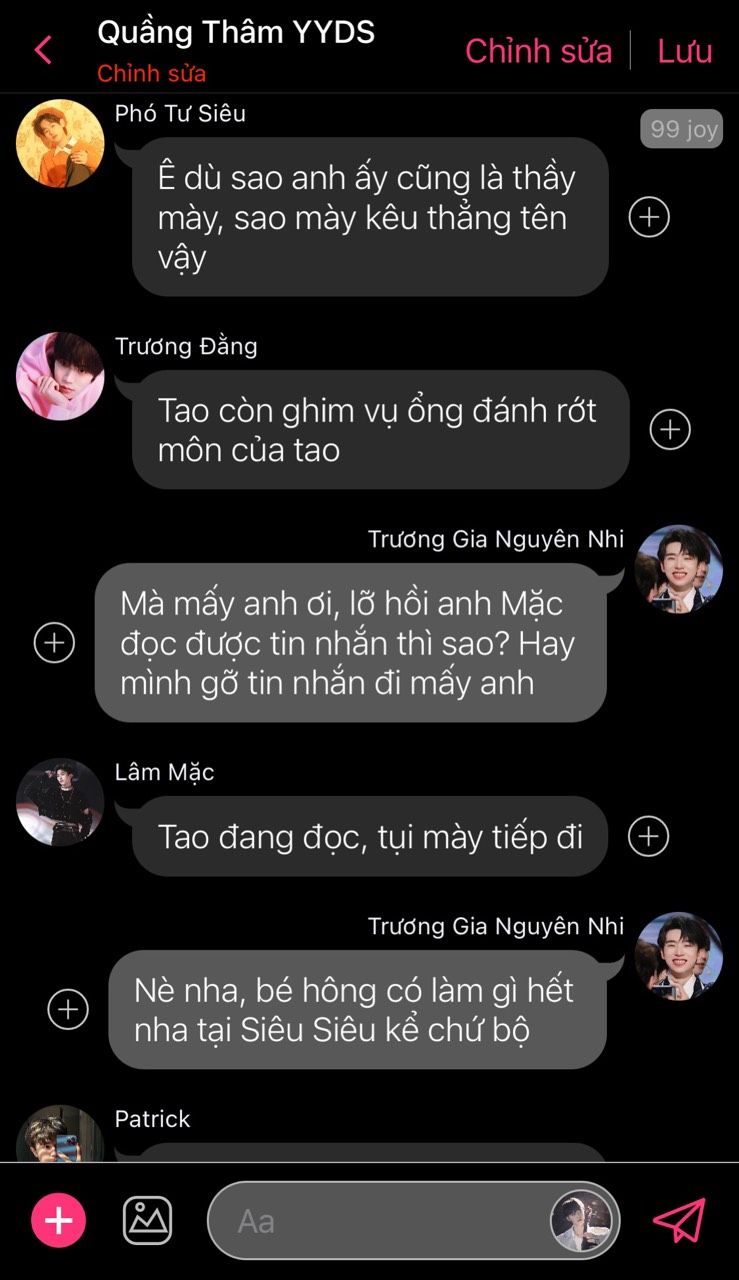739x1280 pixels.
Task: Focus the Aa message input field
Action: [380, 1221]
